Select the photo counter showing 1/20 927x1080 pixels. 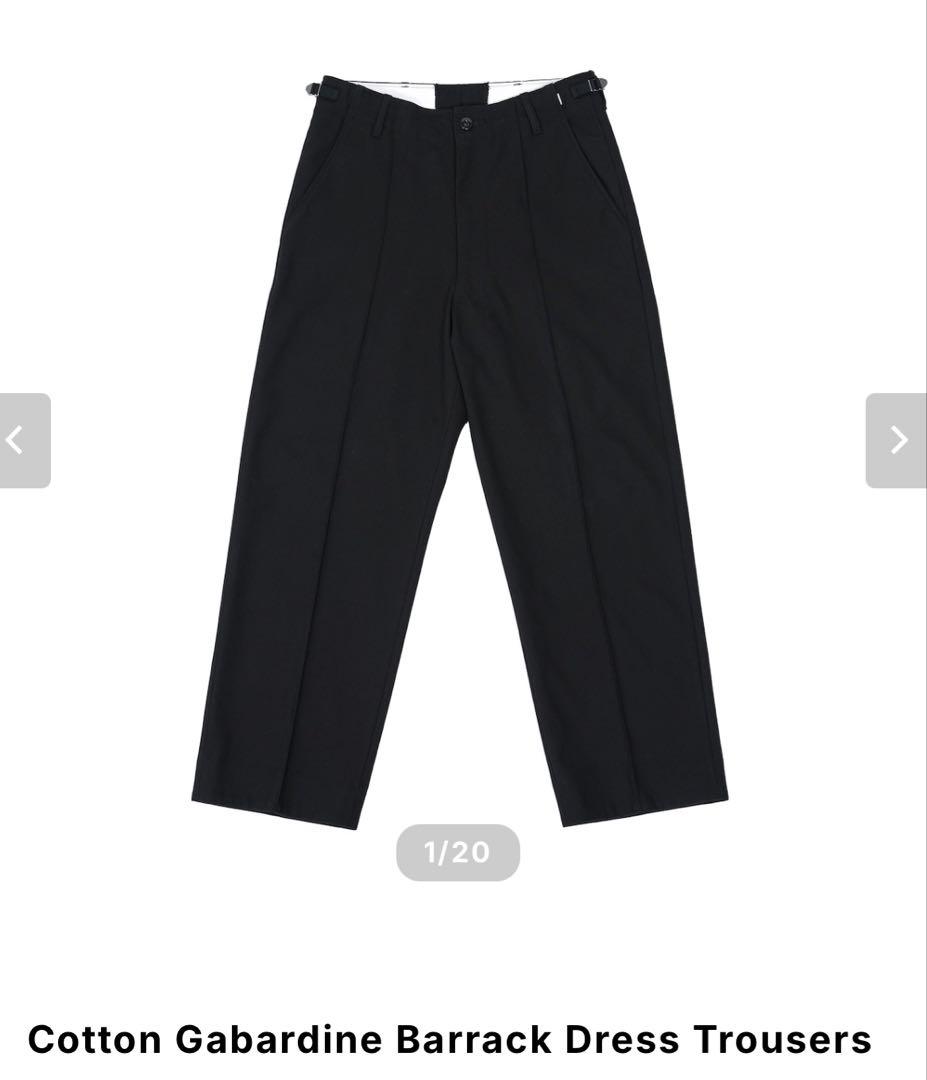pyautogui.click(x=457, y=851)
